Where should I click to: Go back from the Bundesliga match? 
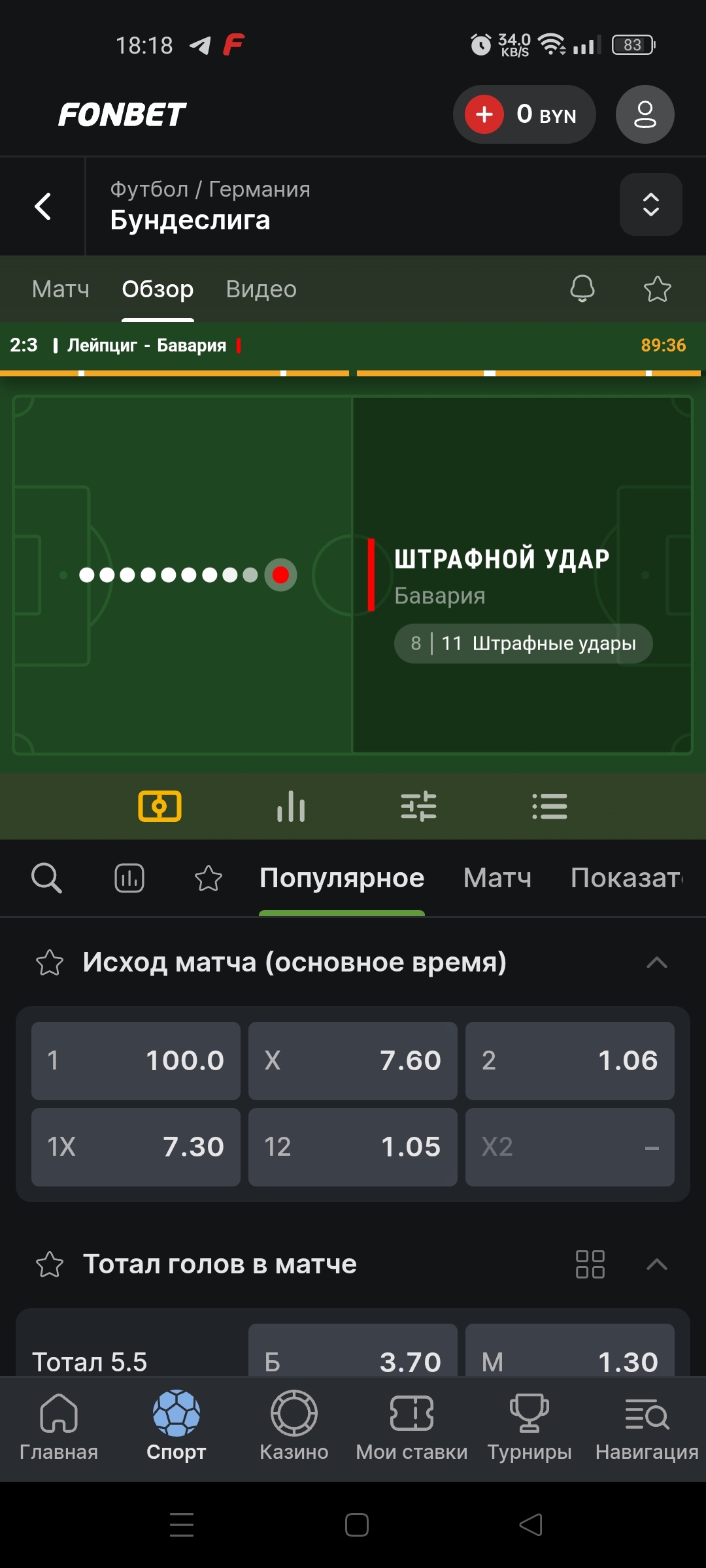pos(43,206)
